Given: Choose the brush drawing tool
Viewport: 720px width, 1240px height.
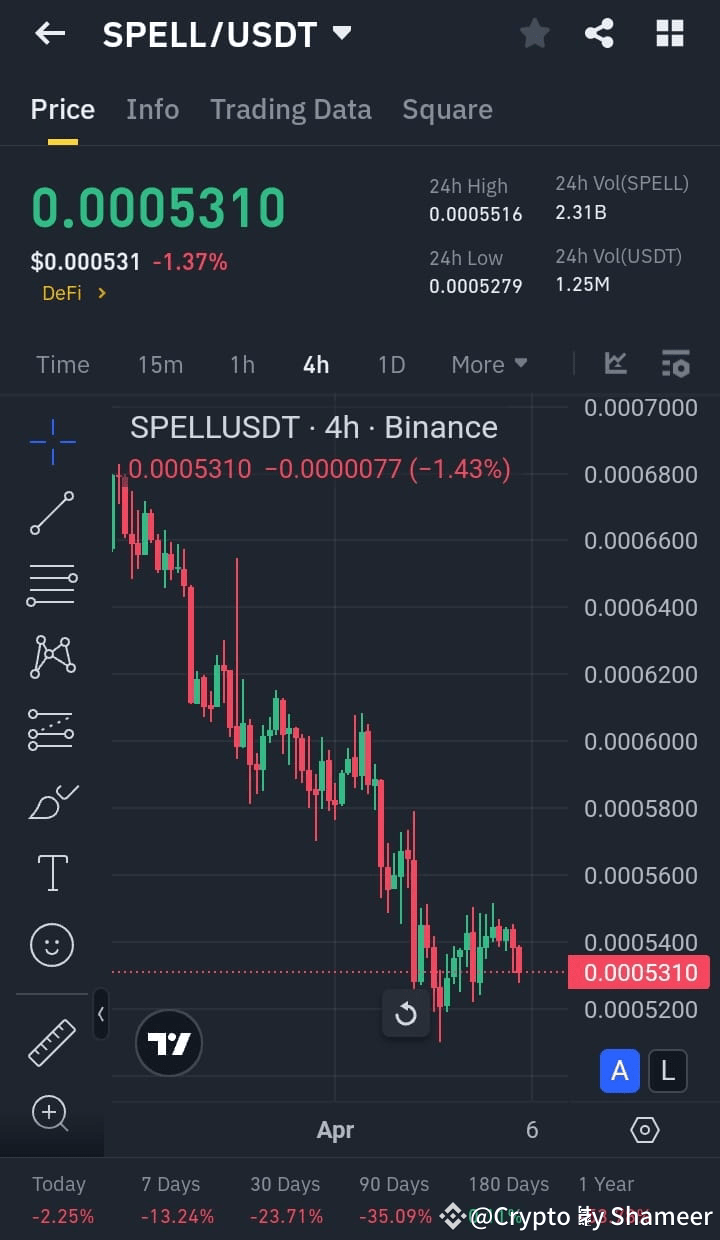Looking at the screenshot, I should (x=52, y=800).
